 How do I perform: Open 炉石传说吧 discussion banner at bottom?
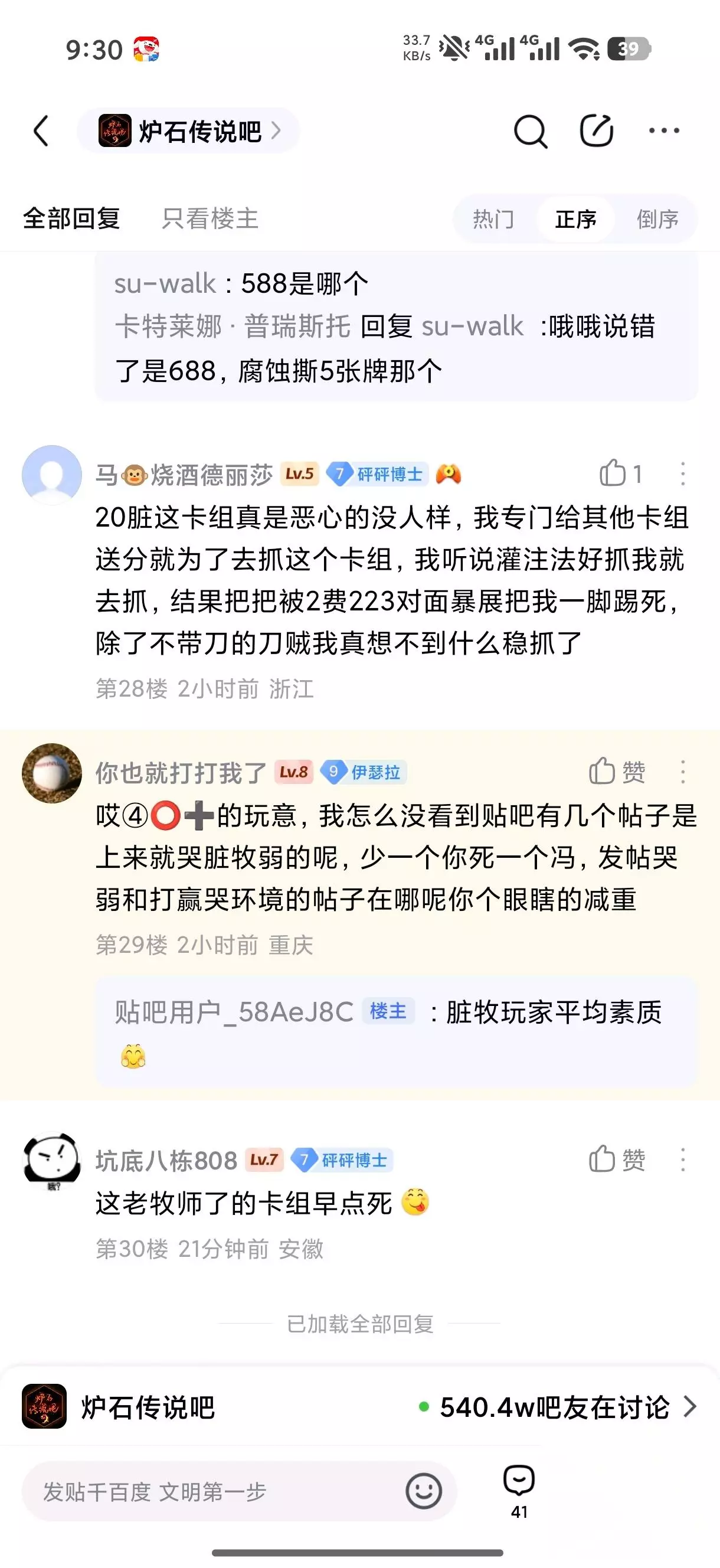tap(359, 1407)
